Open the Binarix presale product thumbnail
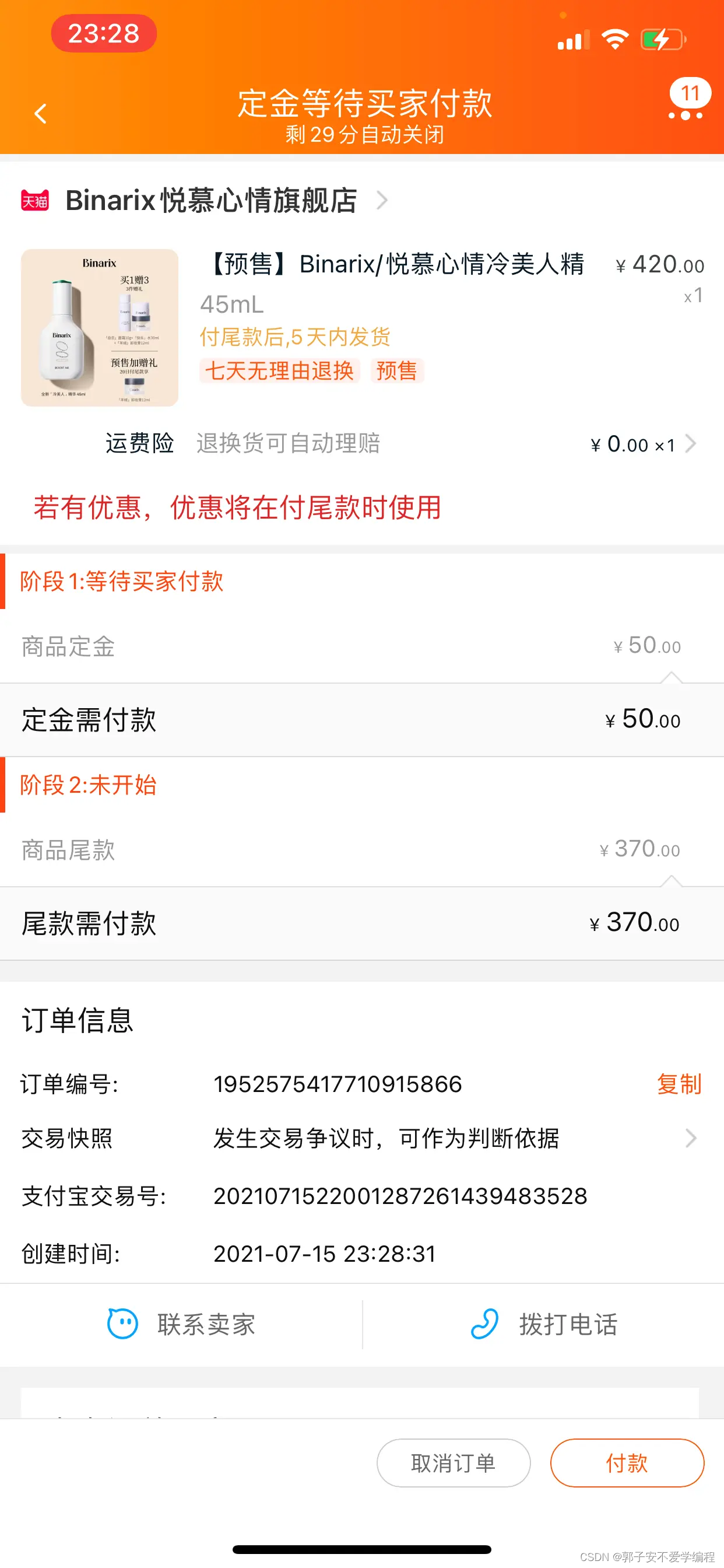This screenshot has width=724, height=1568. pos(100,327)
